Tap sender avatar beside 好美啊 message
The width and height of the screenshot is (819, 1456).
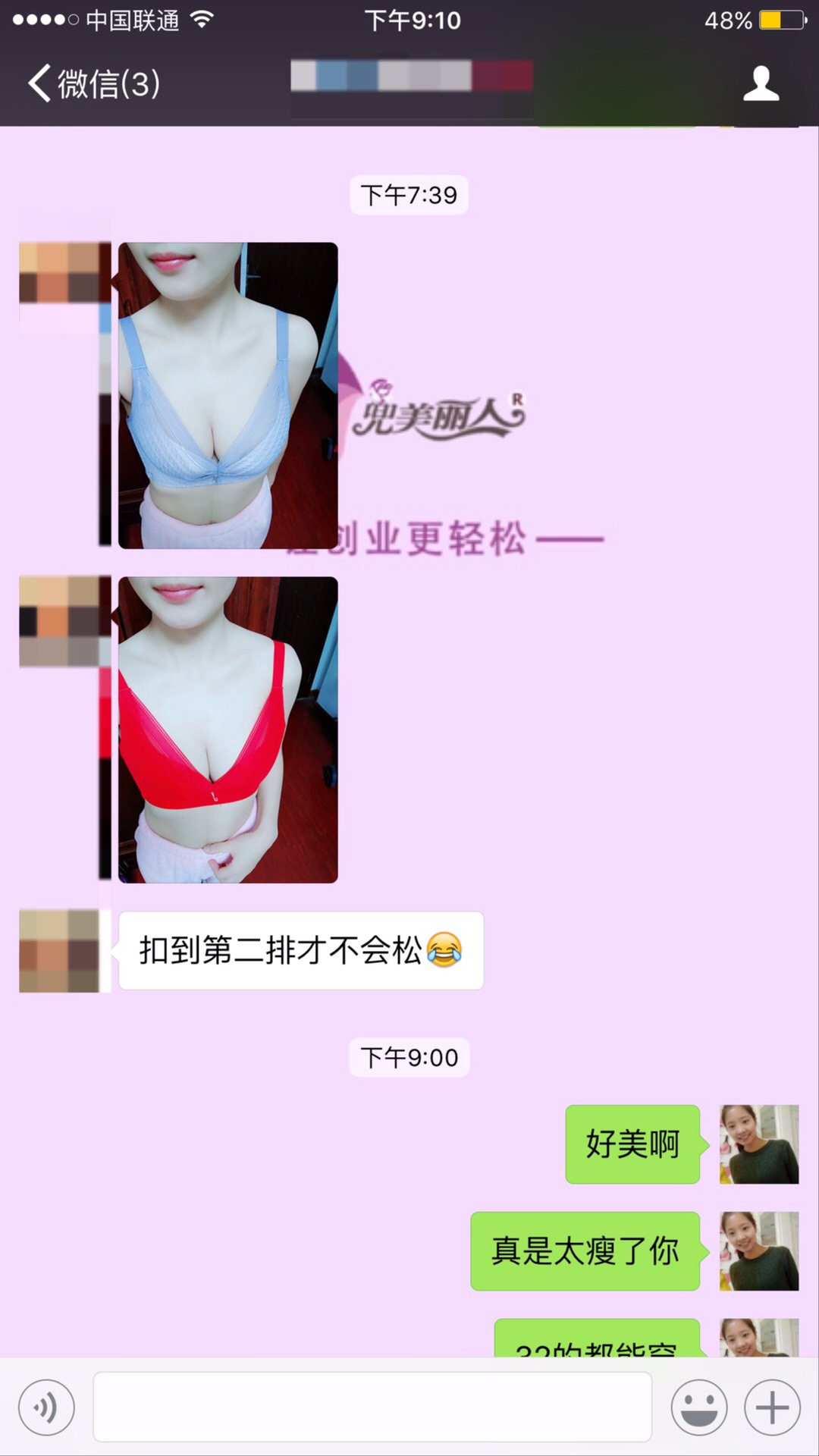pyautogui.click(x=758, y=1144)
